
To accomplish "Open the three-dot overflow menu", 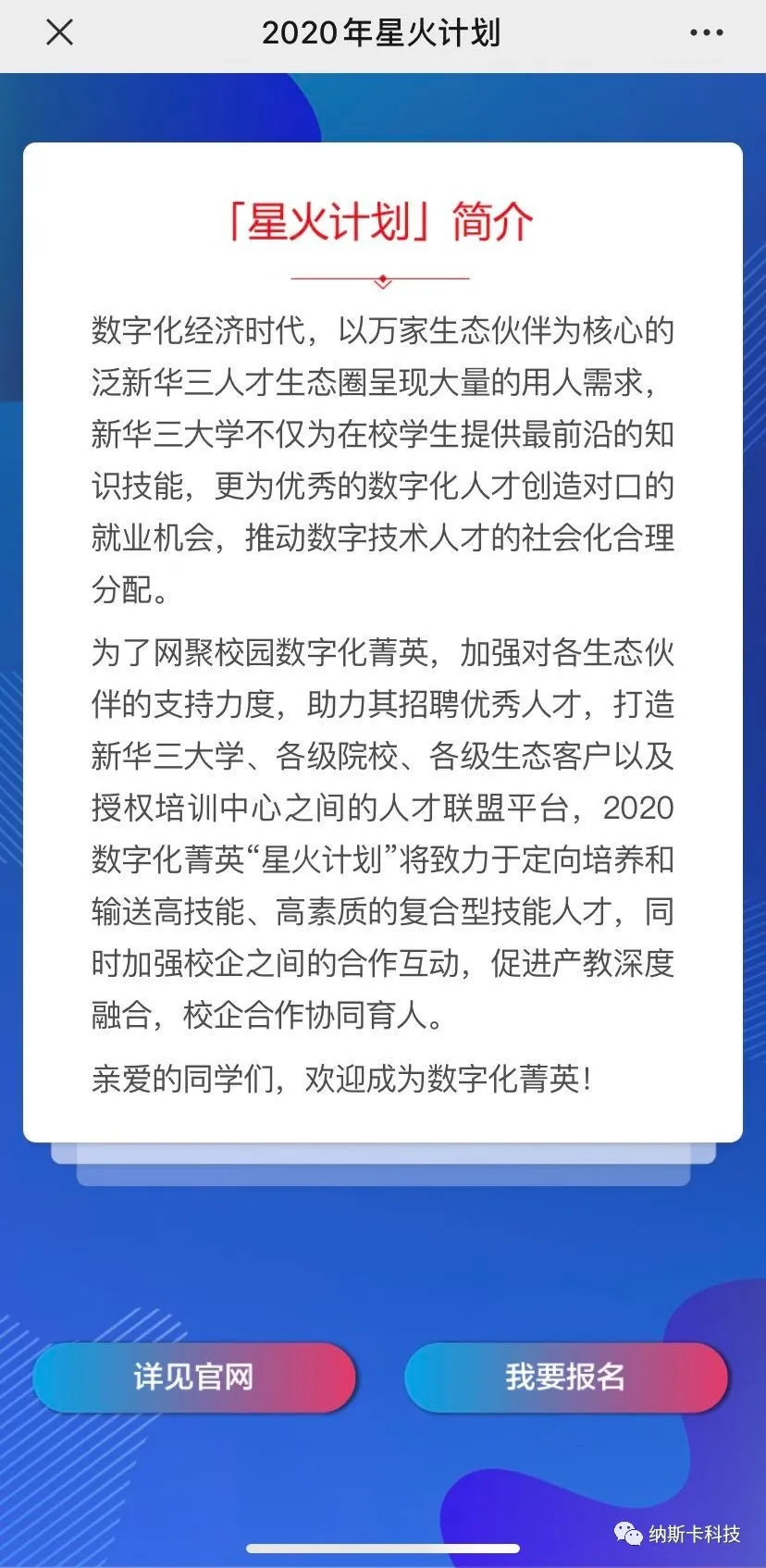I will click(706, 33).
